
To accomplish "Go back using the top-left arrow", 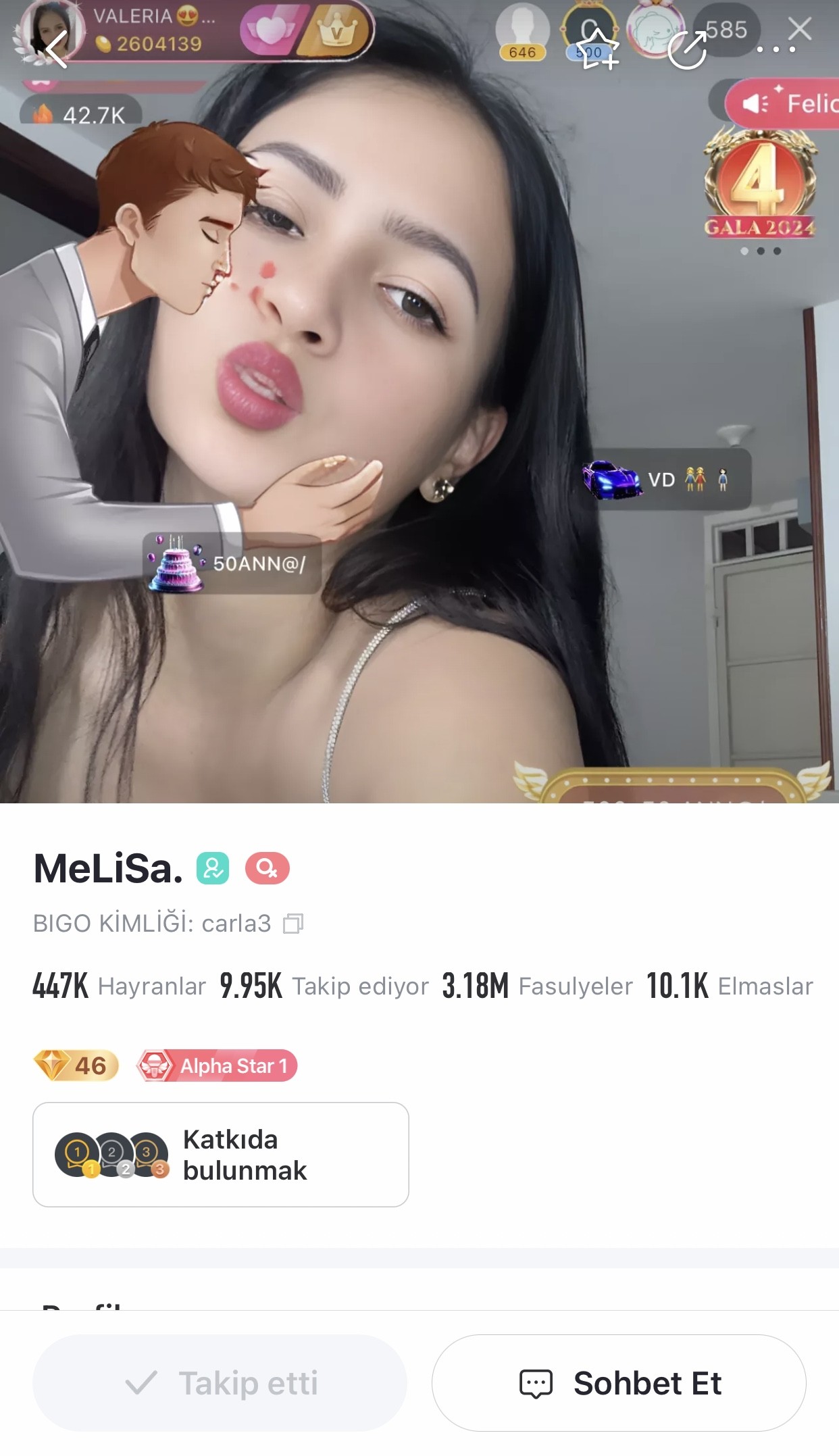I will (57, 49).
